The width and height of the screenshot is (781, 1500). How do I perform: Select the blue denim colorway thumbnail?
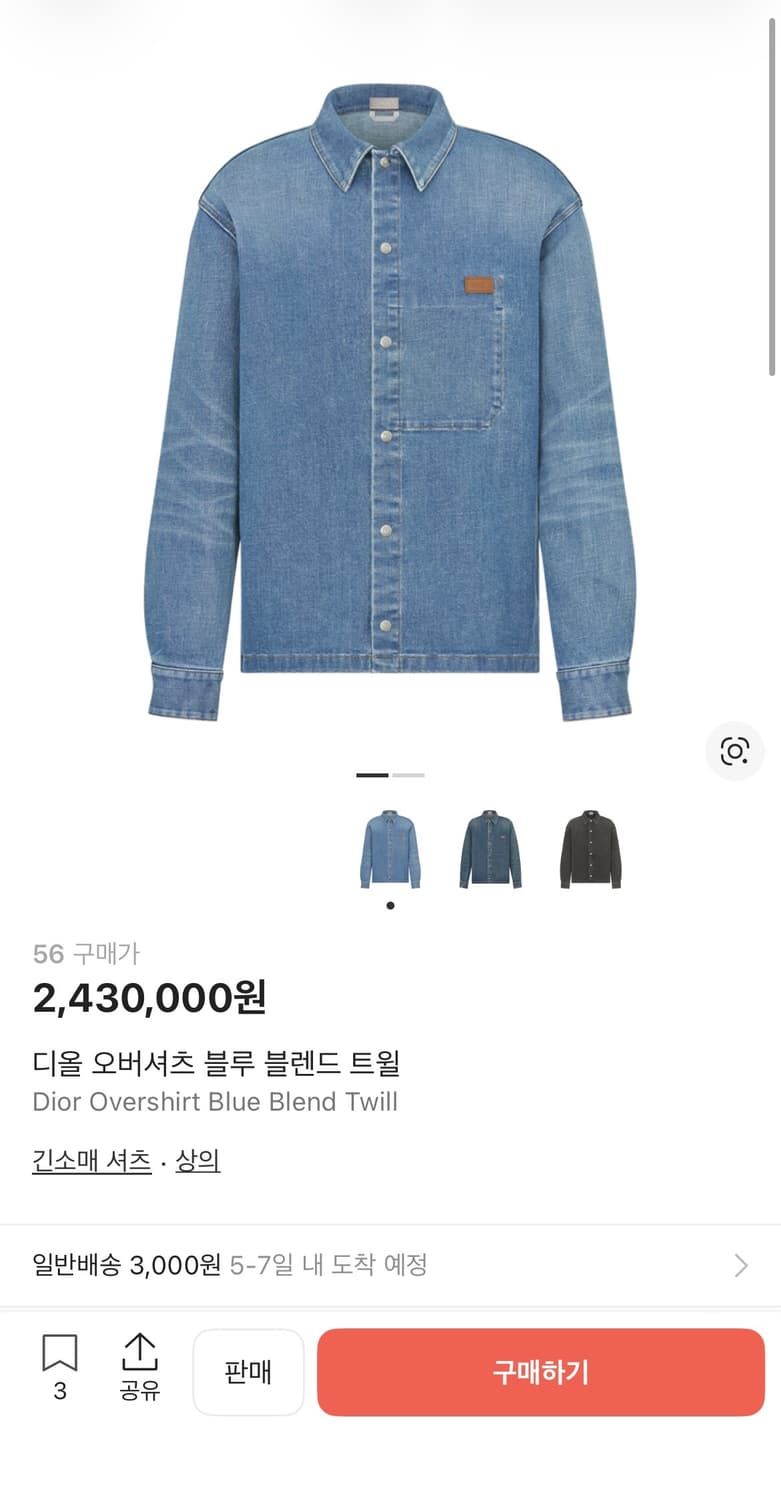[x=390, y=846]
